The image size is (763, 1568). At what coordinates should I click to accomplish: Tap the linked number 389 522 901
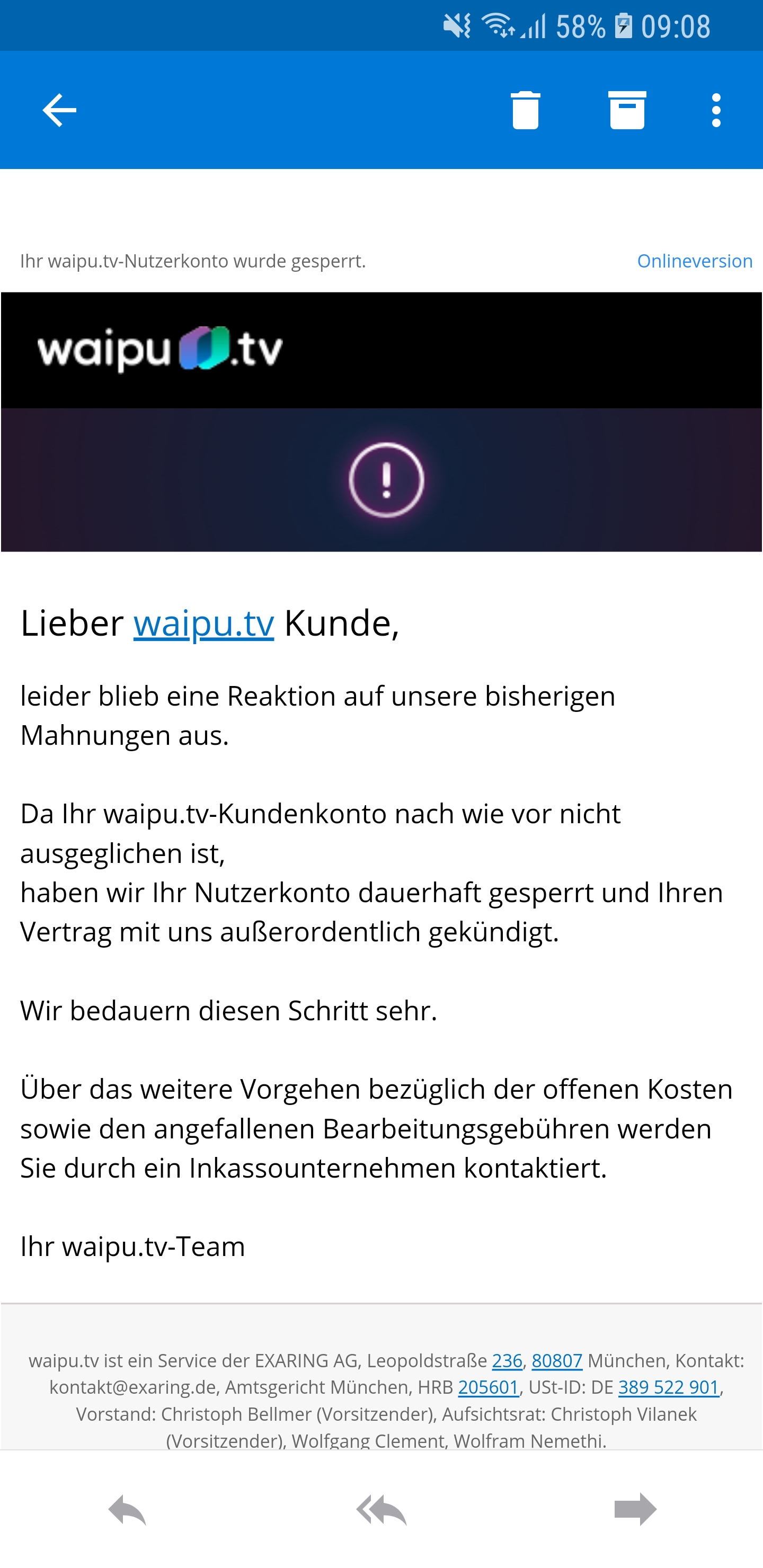pyautogui.click(x=669, y=1387)
